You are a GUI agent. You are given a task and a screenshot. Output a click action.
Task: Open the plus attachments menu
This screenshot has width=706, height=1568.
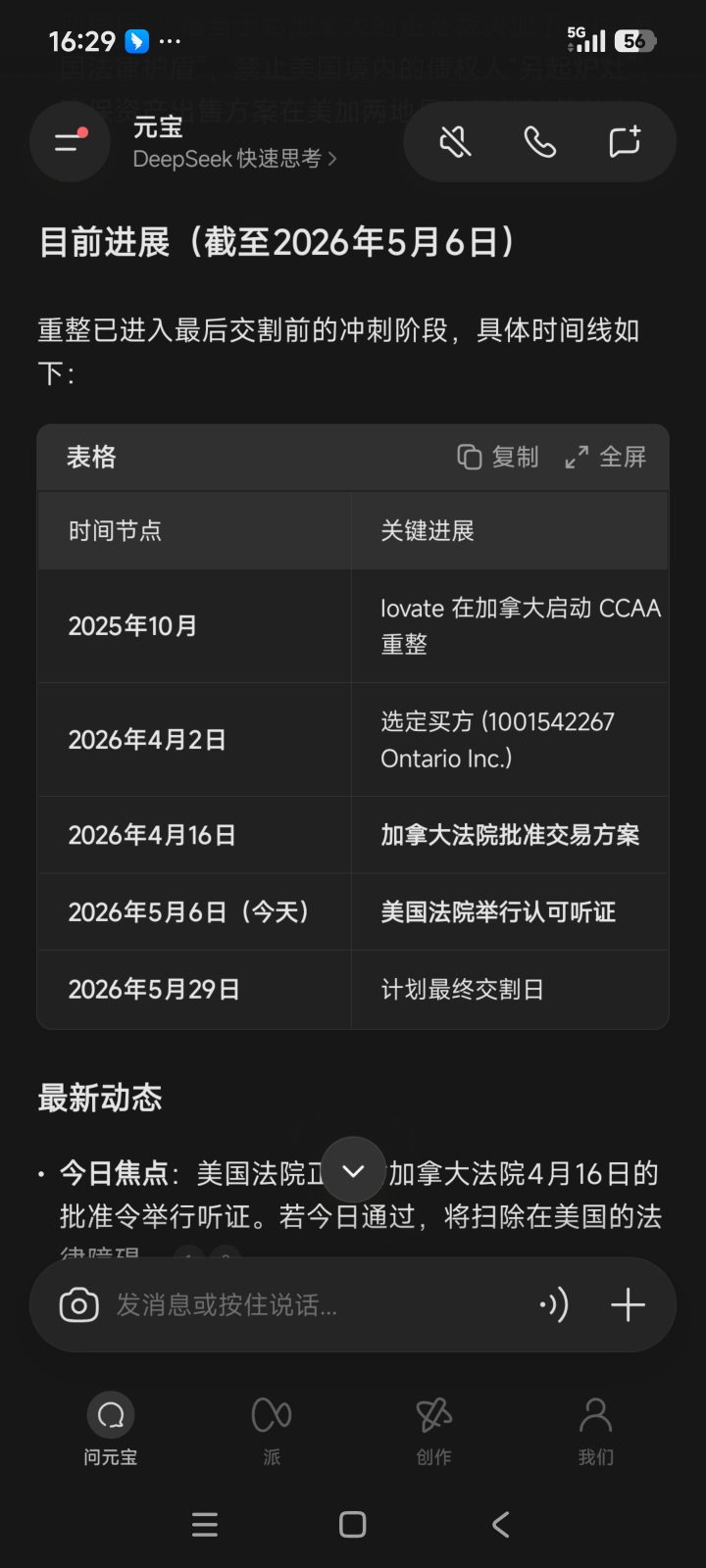628,1305
